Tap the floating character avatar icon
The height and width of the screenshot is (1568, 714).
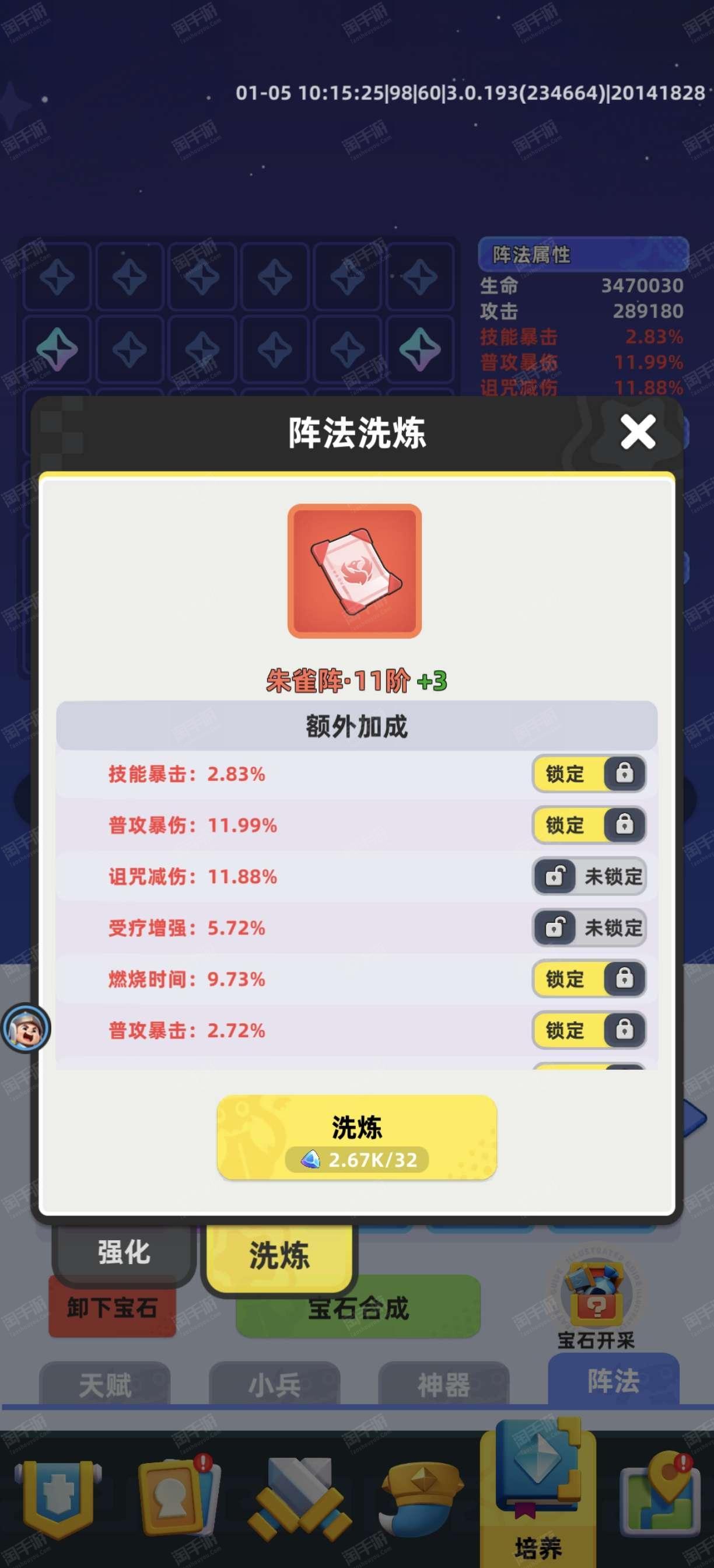[x=26, y=1027]
